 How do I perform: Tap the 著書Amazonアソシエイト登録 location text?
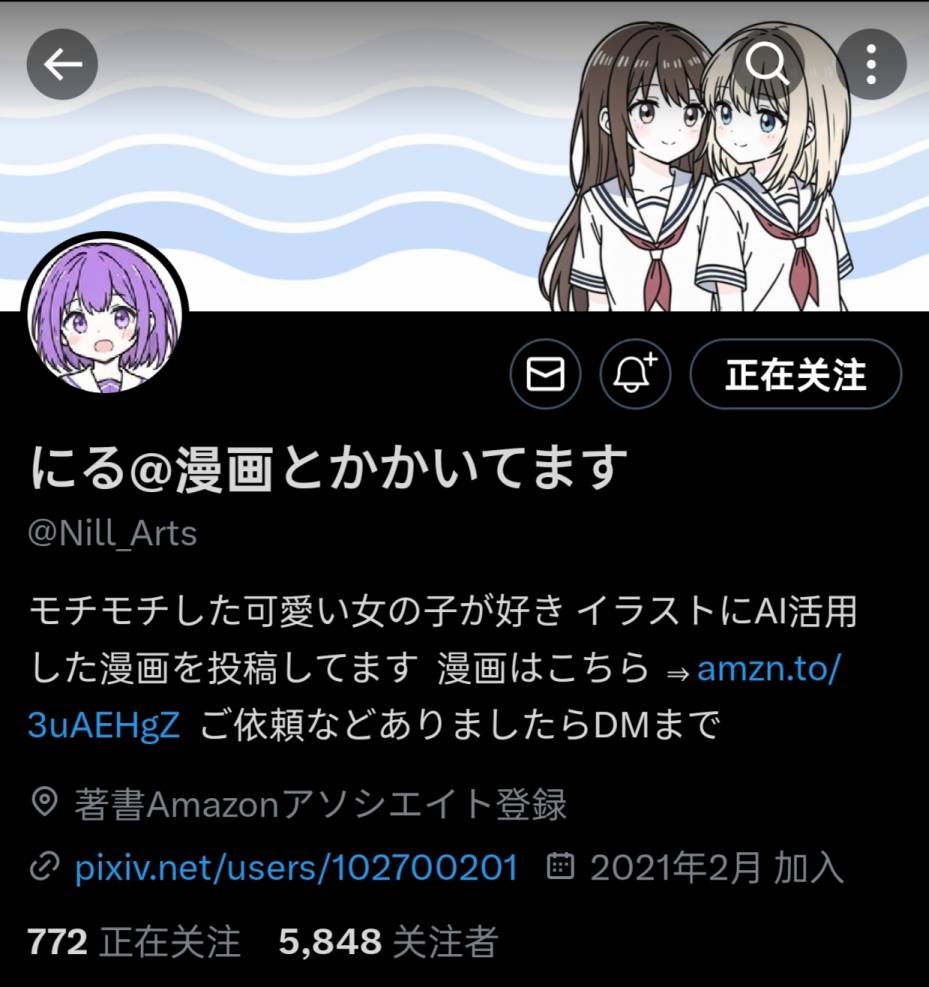318,803
